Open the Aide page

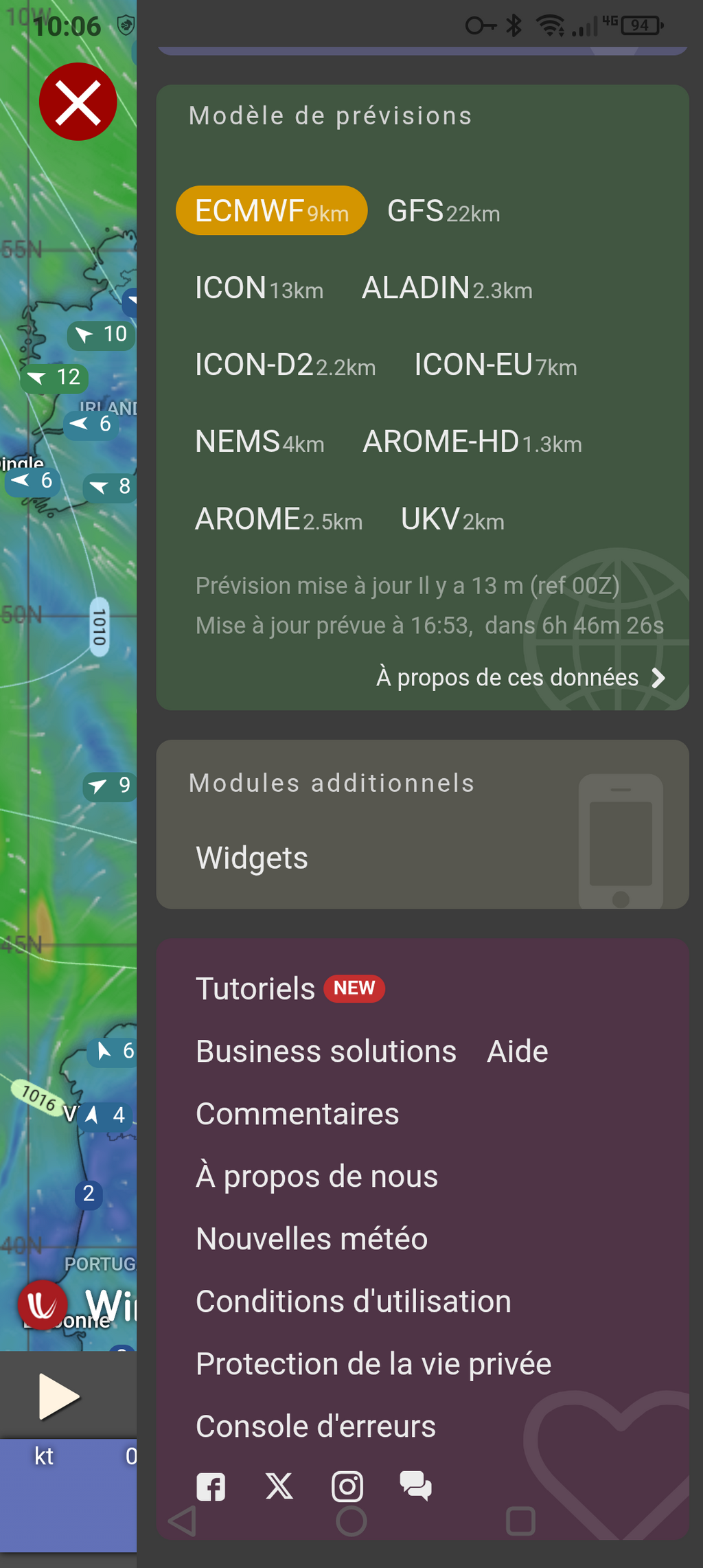click(x=518, y=1052)
